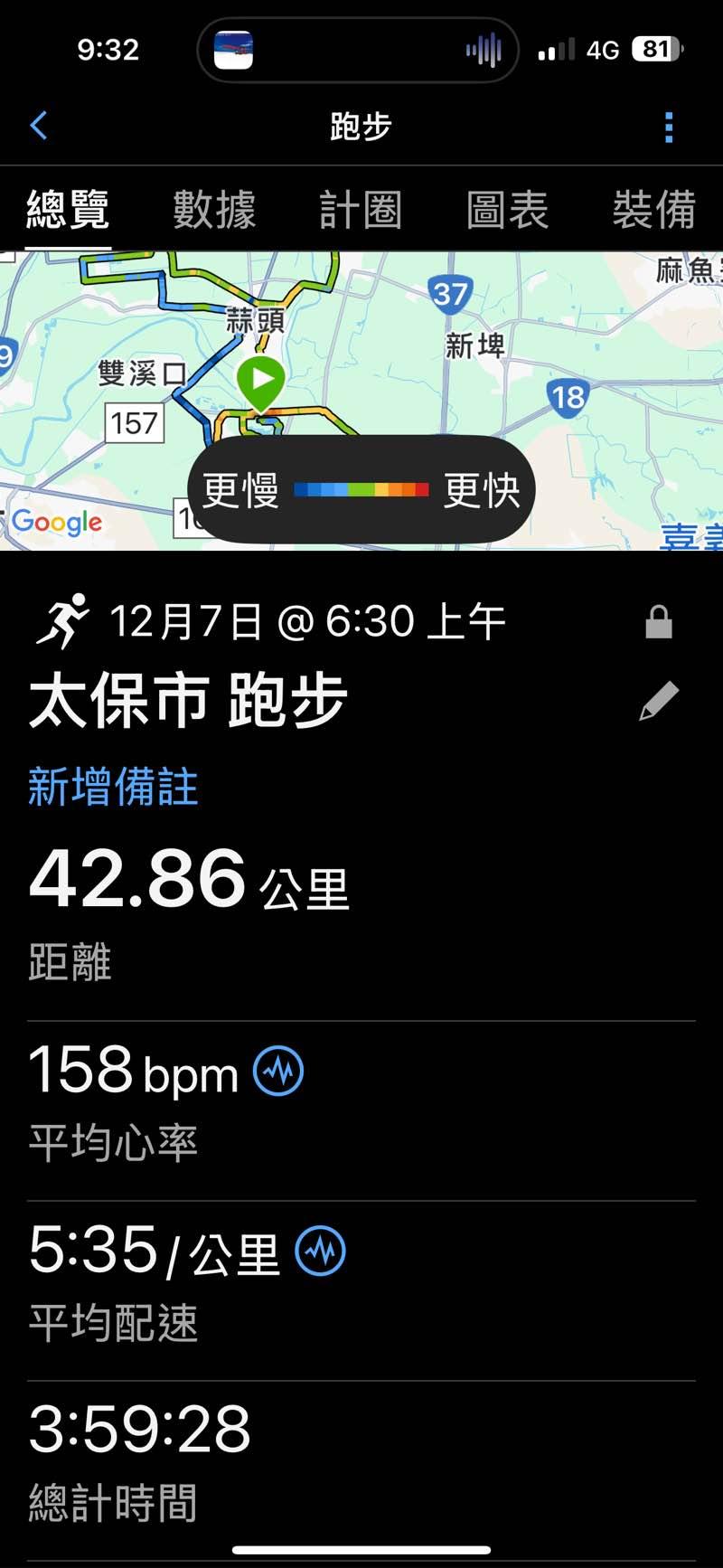Open the 圖表 tab
The height and width of the screenshot is (1568, 723).
click(507, 210)
